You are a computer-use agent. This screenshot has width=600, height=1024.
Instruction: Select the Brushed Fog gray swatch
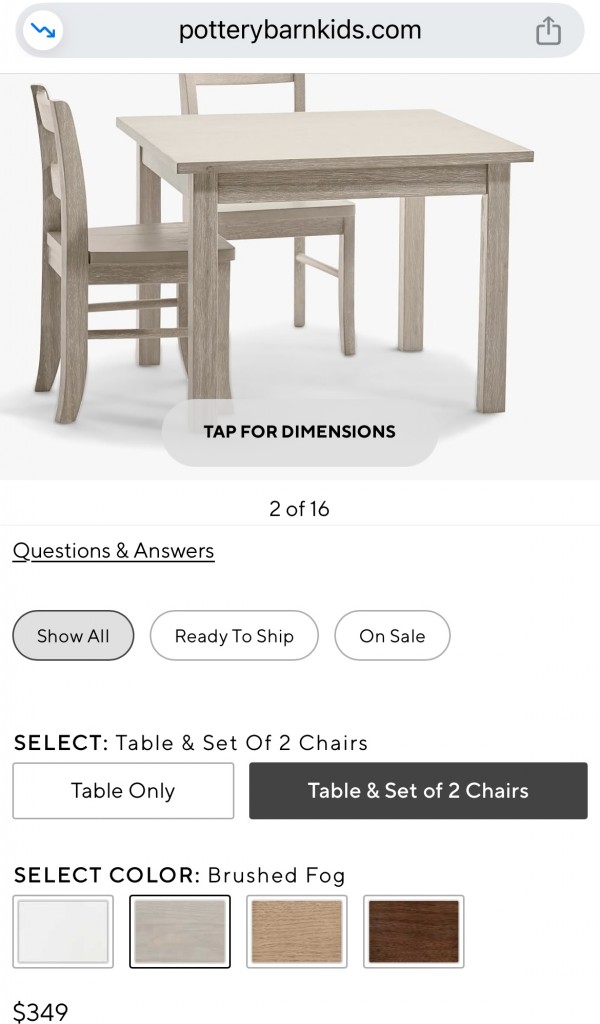180,931
